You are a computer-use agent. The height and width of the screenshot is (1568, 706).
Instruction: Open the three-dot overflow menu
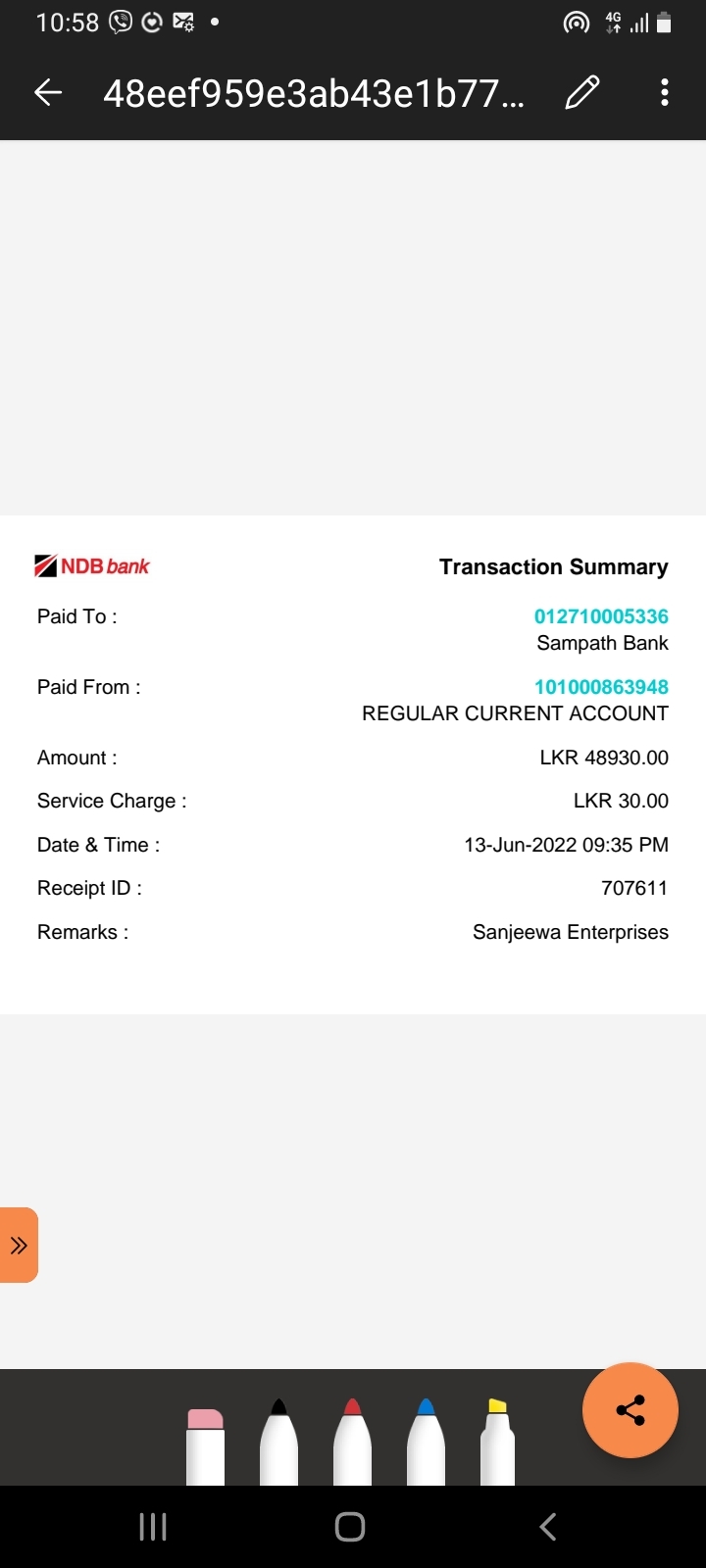point(665,93)
